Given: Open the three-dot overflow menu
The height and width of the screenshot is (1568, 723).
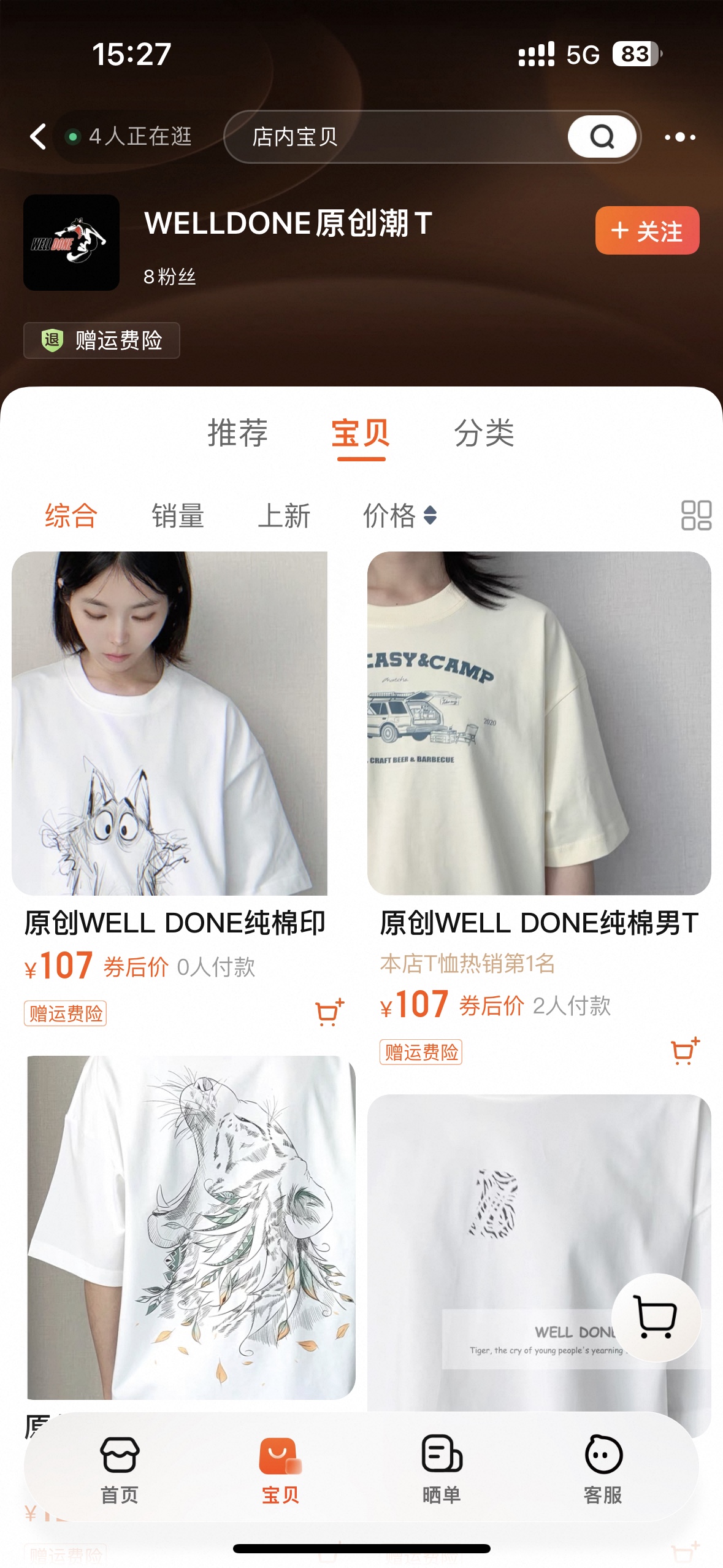Looking at the screenshot, I should tap(680, 137).
